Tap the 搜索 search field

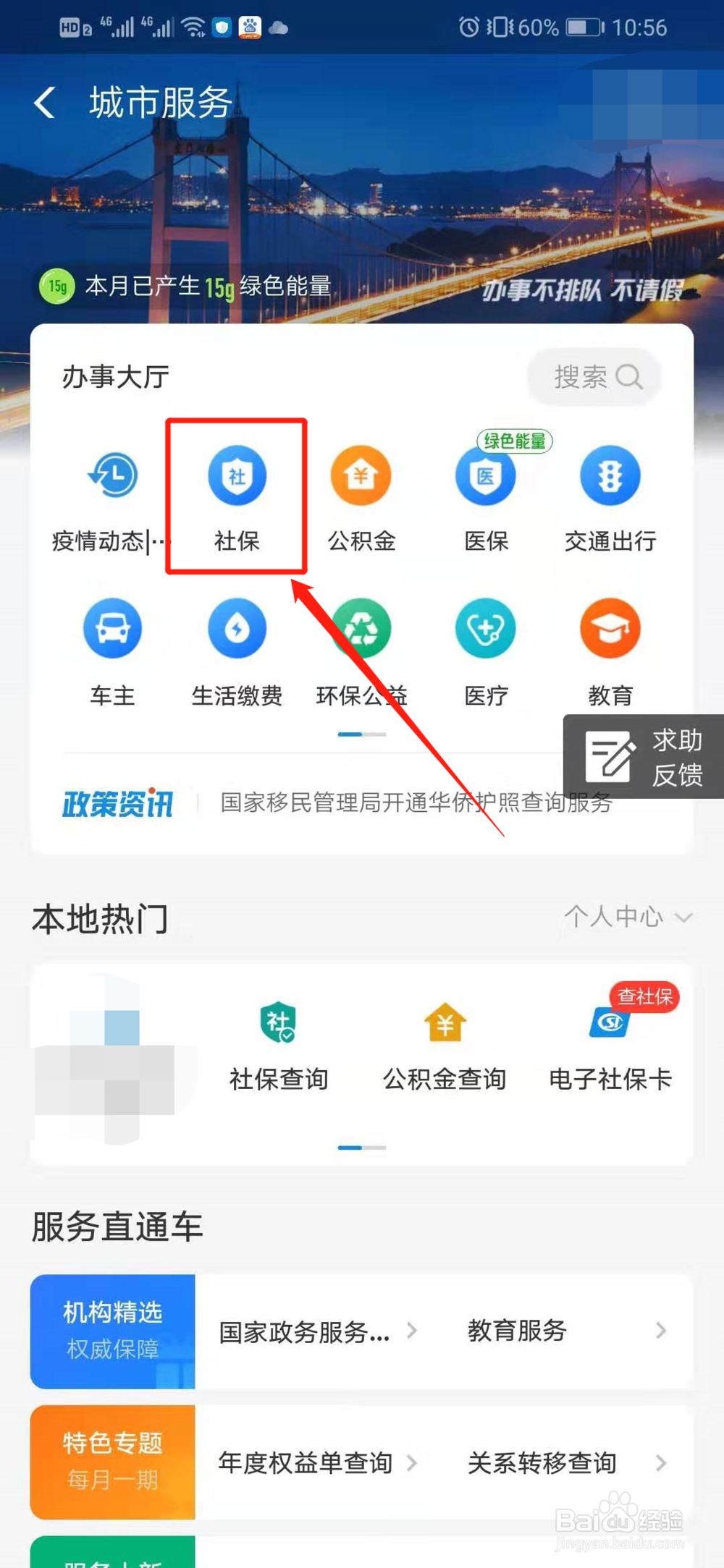click(x=594, y=377)
